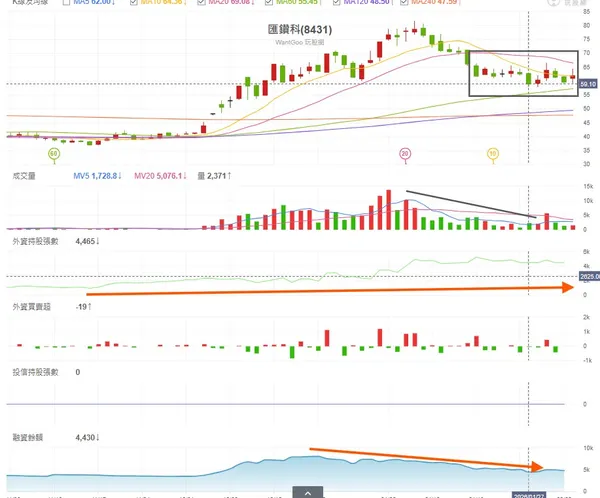This screenshot has height=498, width=600.
Task: Expand the panel with the bottom chevron-up button
Action: tap(308, 492)
